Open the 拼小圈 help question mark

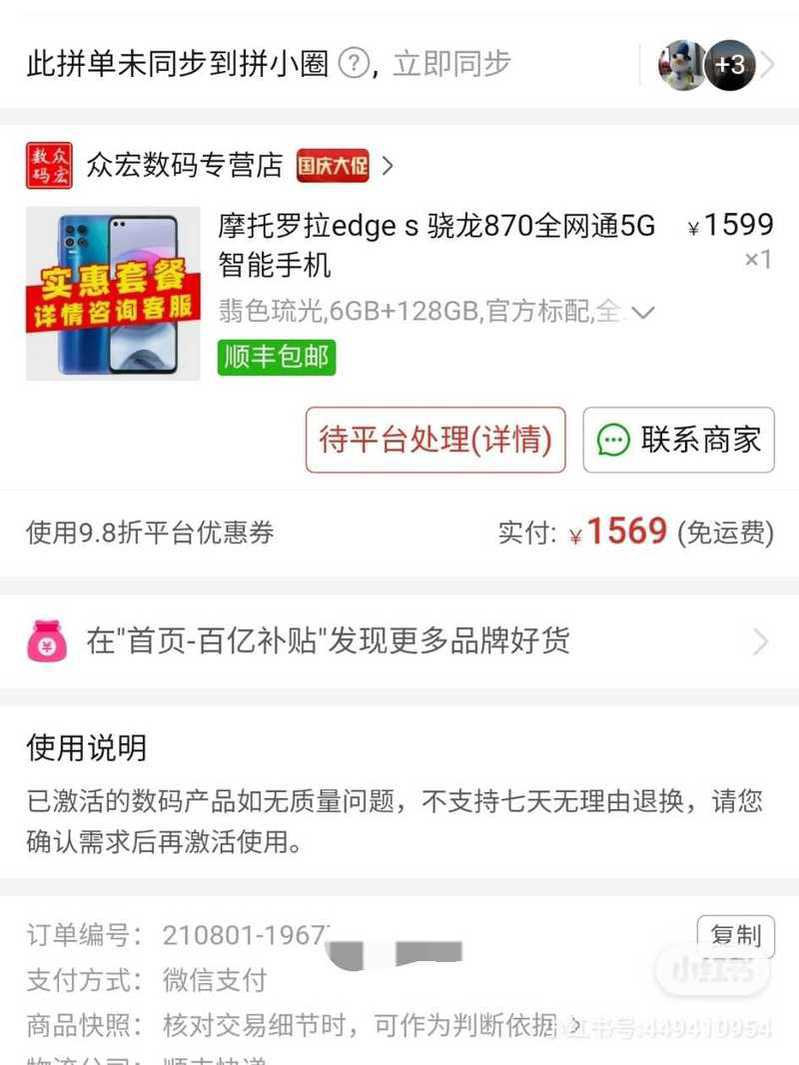[353, 65]
